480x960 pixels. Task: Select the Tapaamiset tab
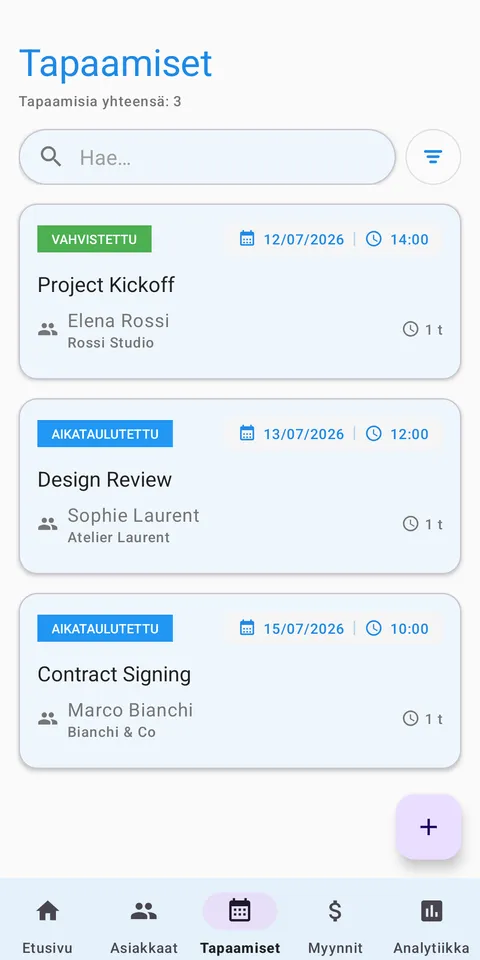coord(240,925)
